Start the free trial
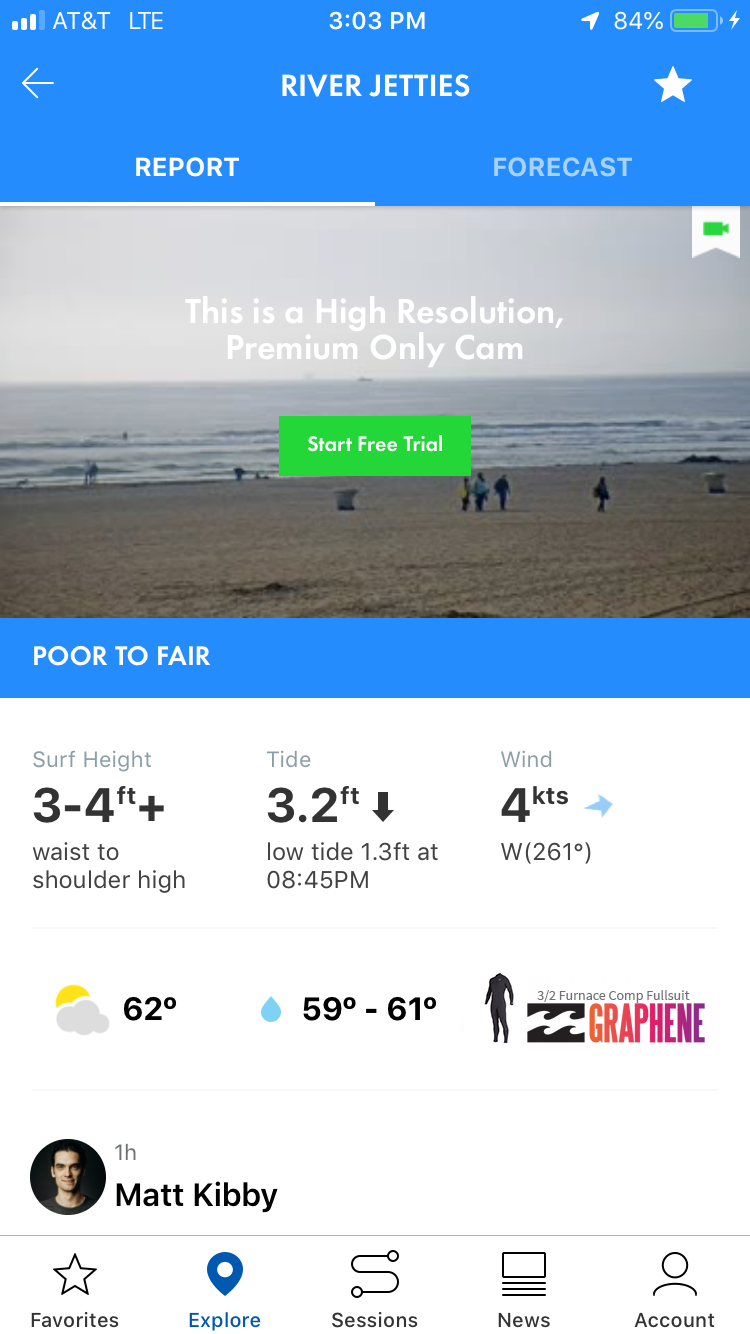The height and width of the screenshot is (1334, 750). pos(375,445)
